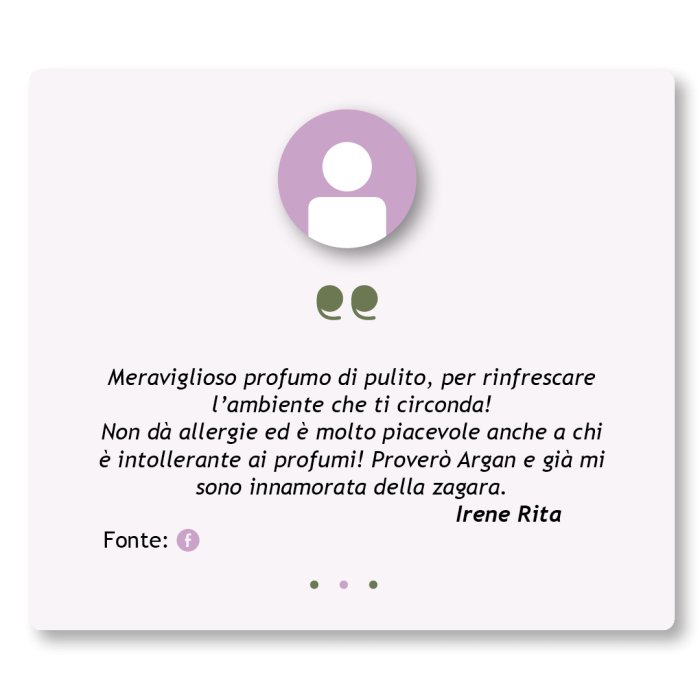Viewport: 700px width, 700px height.
Task: Jump to the last testimonial dot
Action: [x=373, y=585]
